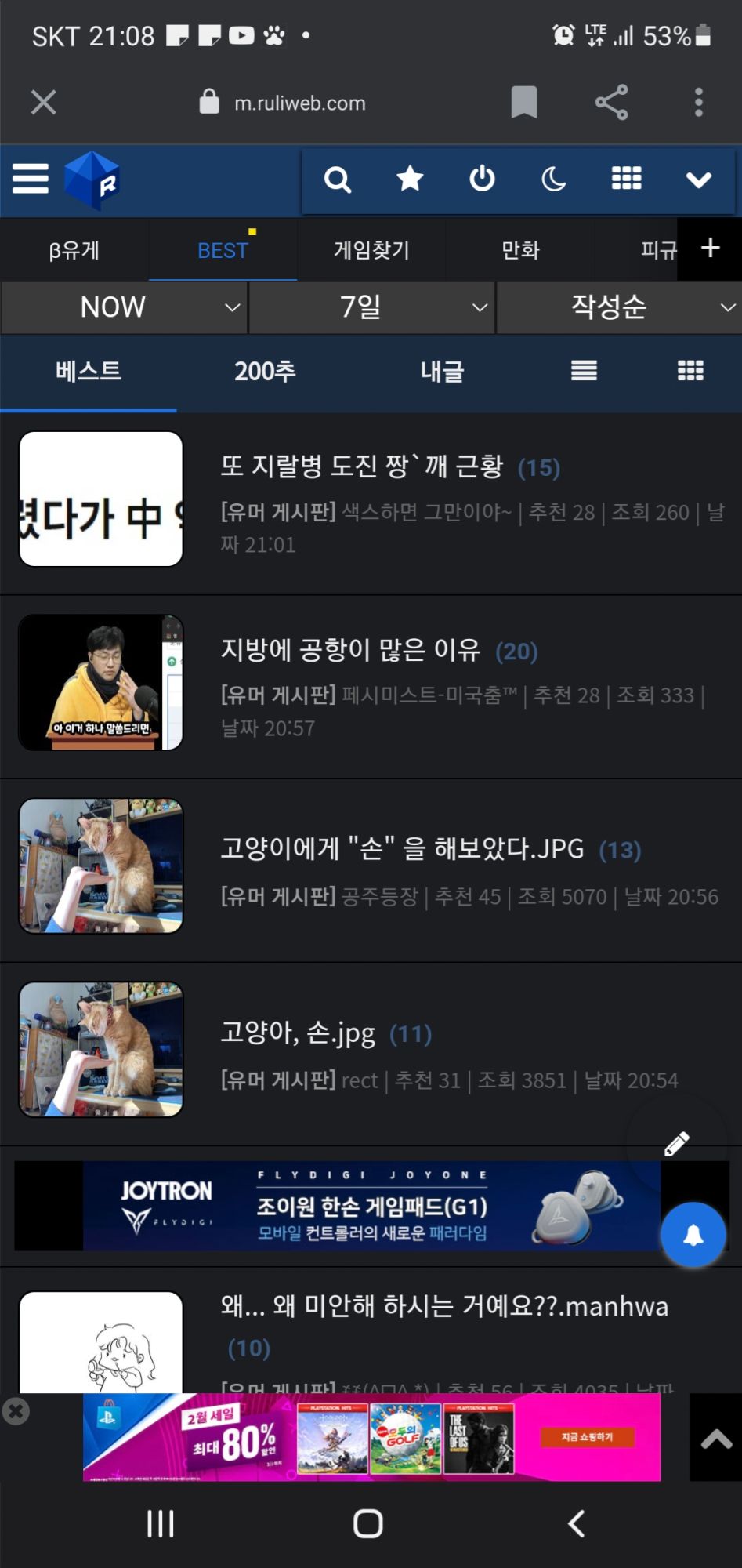Close the browser tab with X
The image size is (742, 1568).
click(x=44, y=102)
